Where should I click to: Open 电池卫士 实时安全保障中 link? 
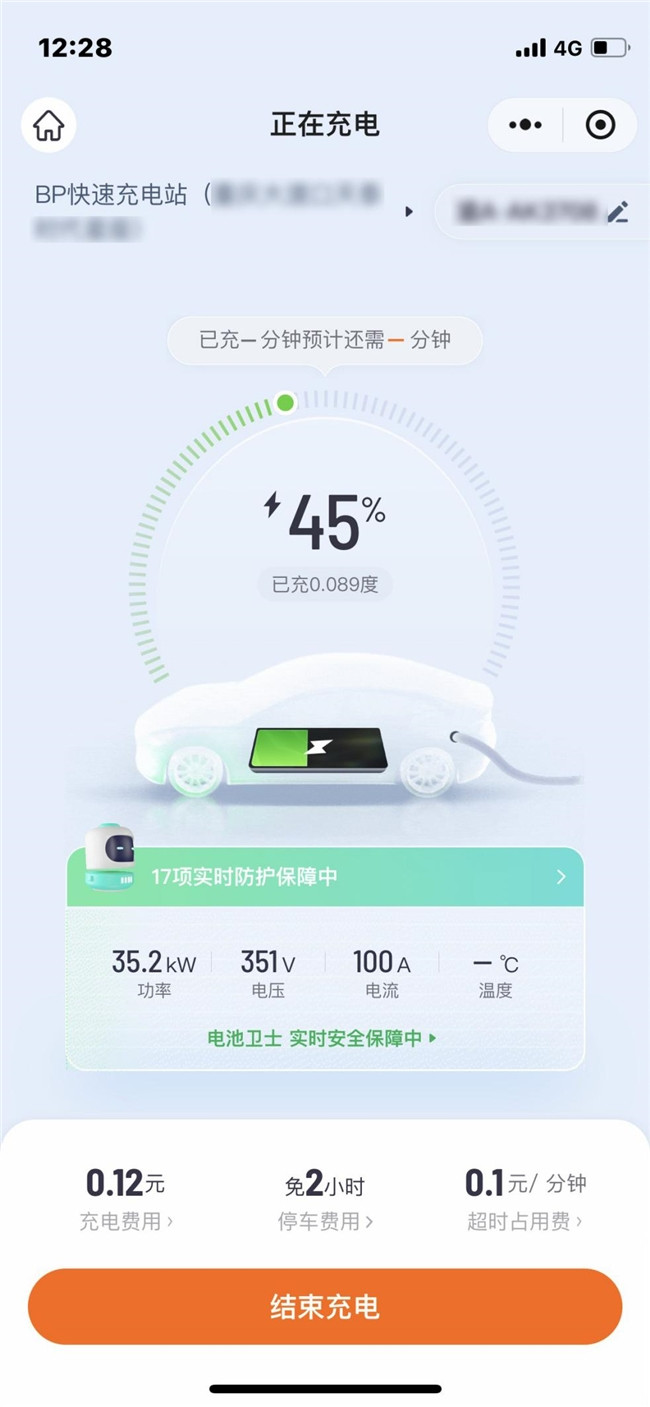tap(322, 1038)
